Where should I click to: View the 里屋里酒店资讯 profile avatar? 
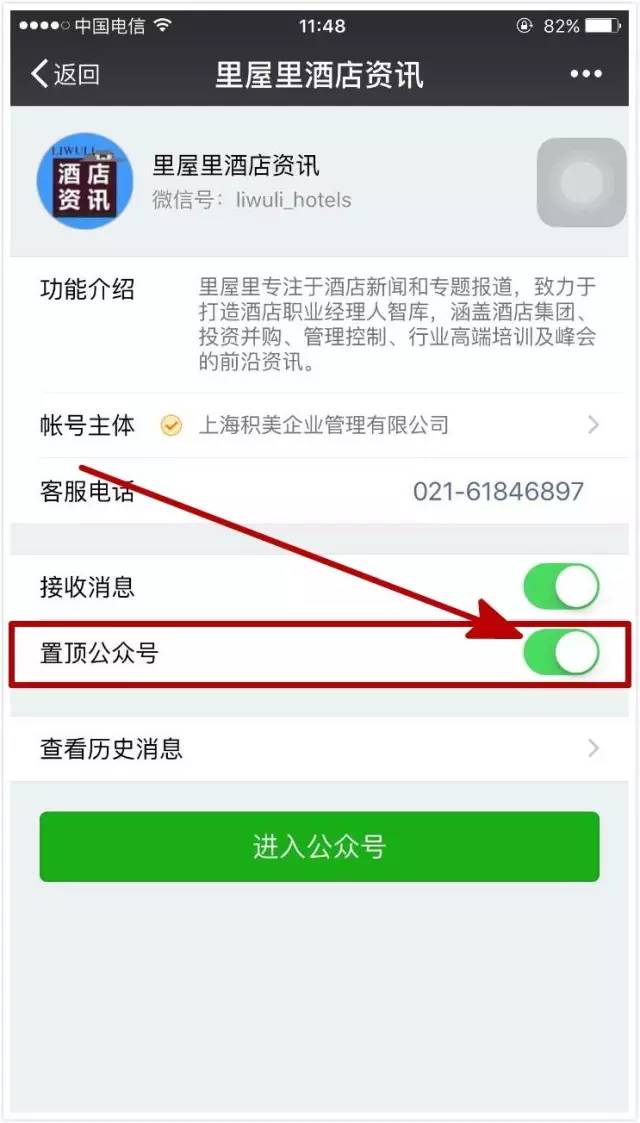point(85,181)
